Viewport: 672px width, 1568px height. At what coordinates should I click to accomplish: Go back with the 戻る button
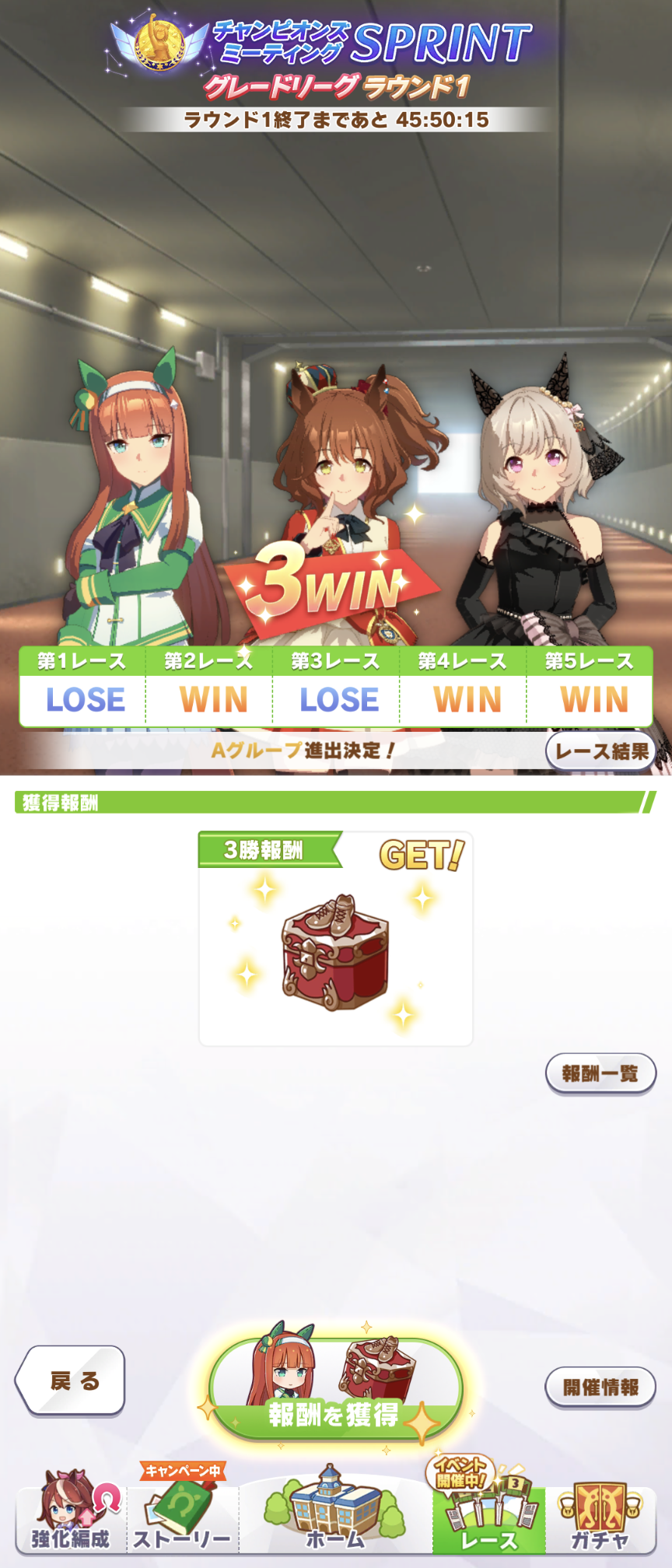(x=72, y=1381)
